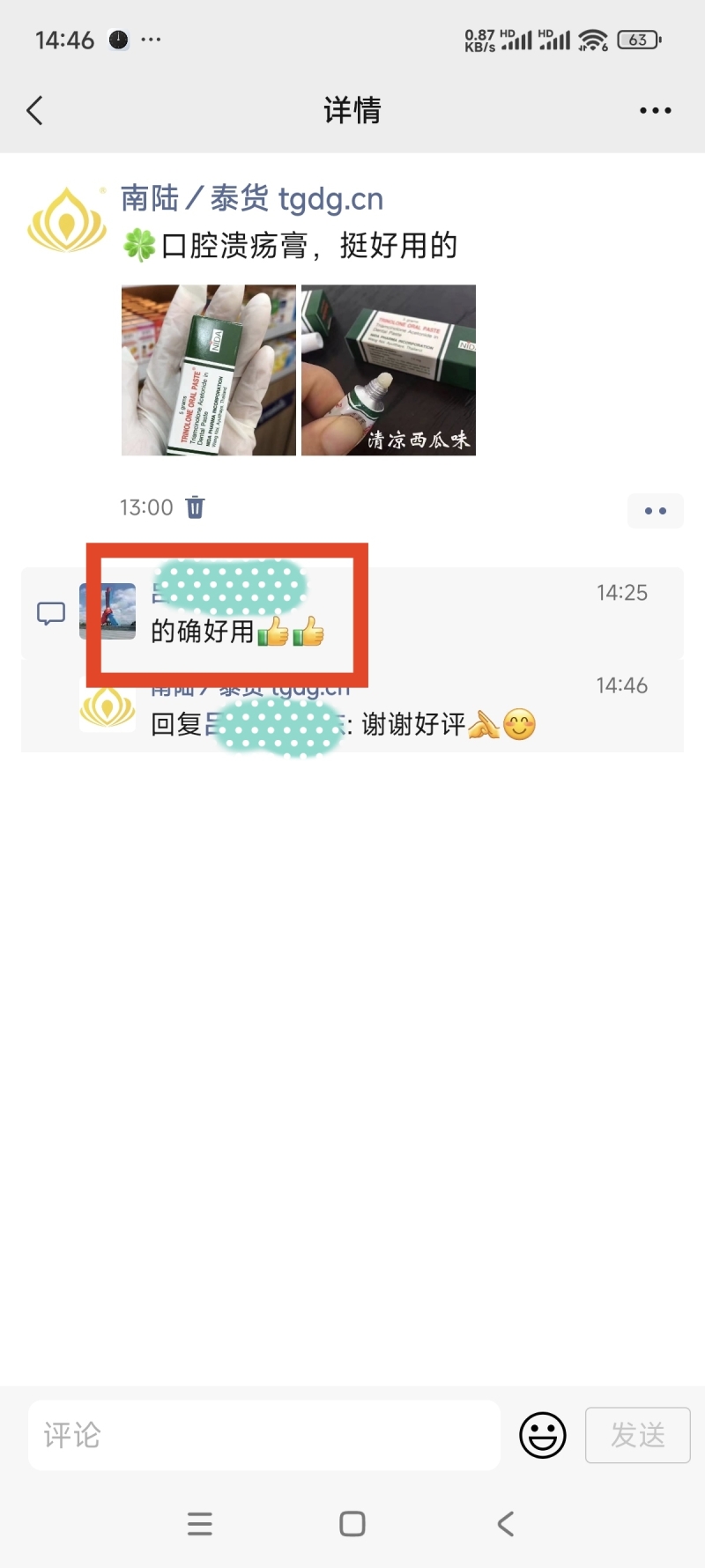Open the emoji picker
The height and width of the screenshot is (1568, 705).
point(543,1435)
